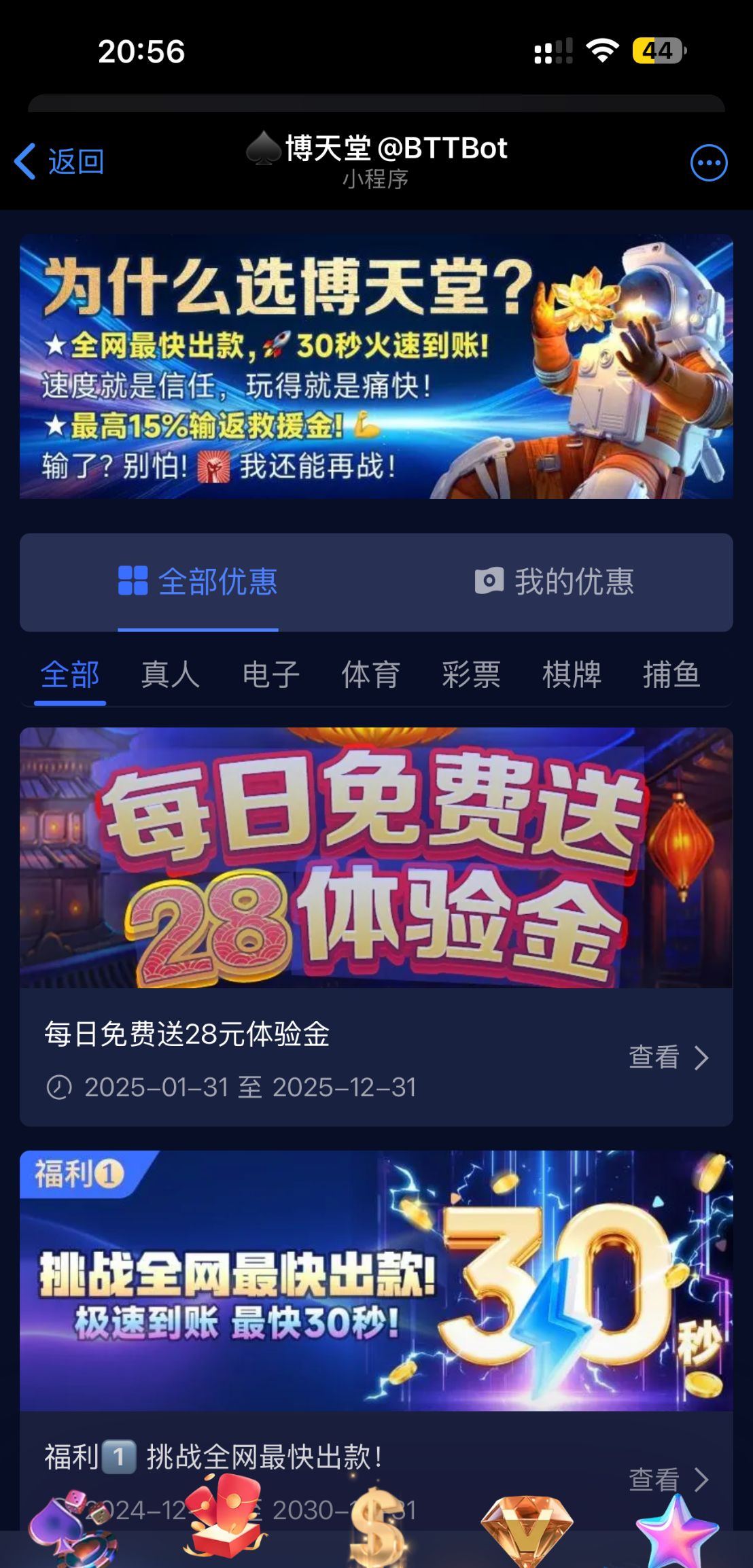Open the VIP diamond tab

[527, 1531]
